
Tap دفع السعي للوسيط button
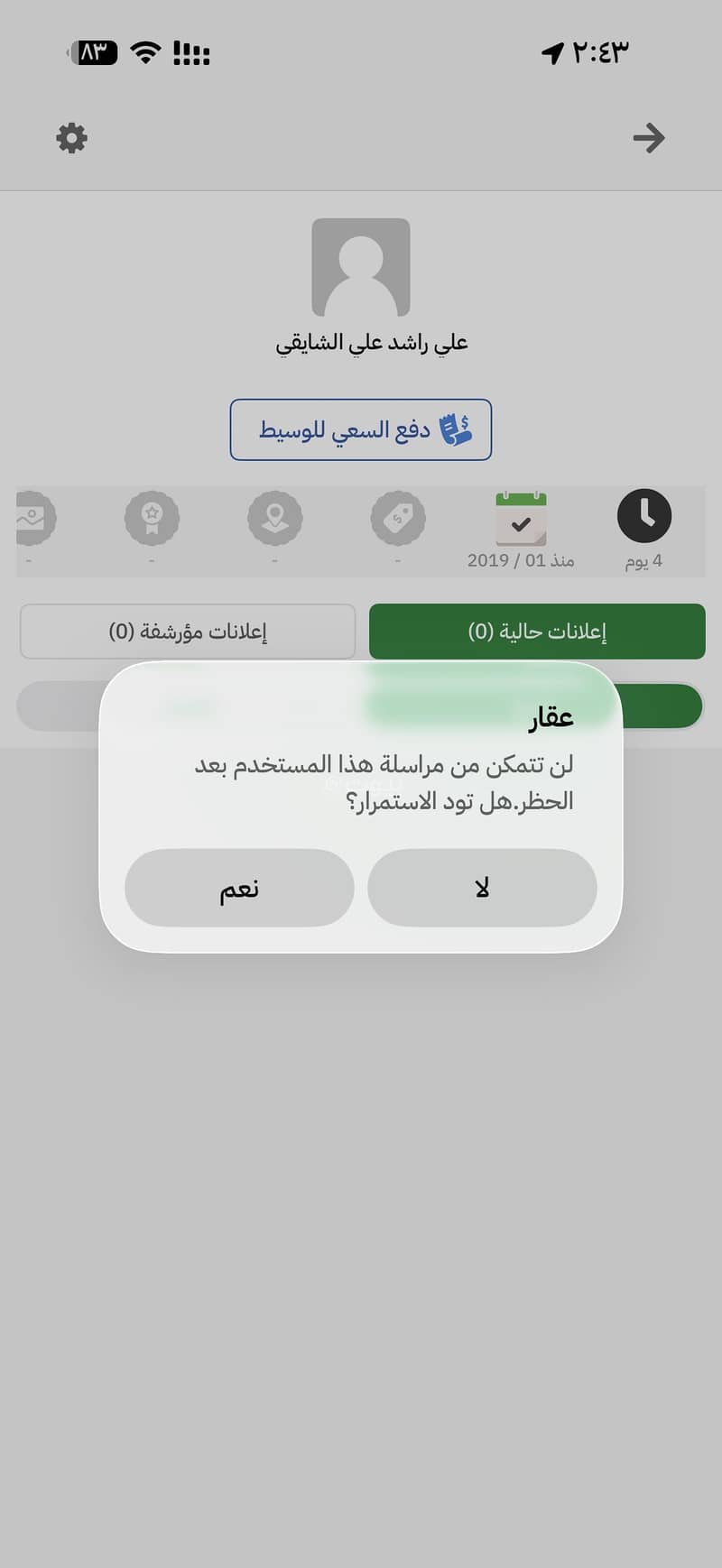[361, 429]
